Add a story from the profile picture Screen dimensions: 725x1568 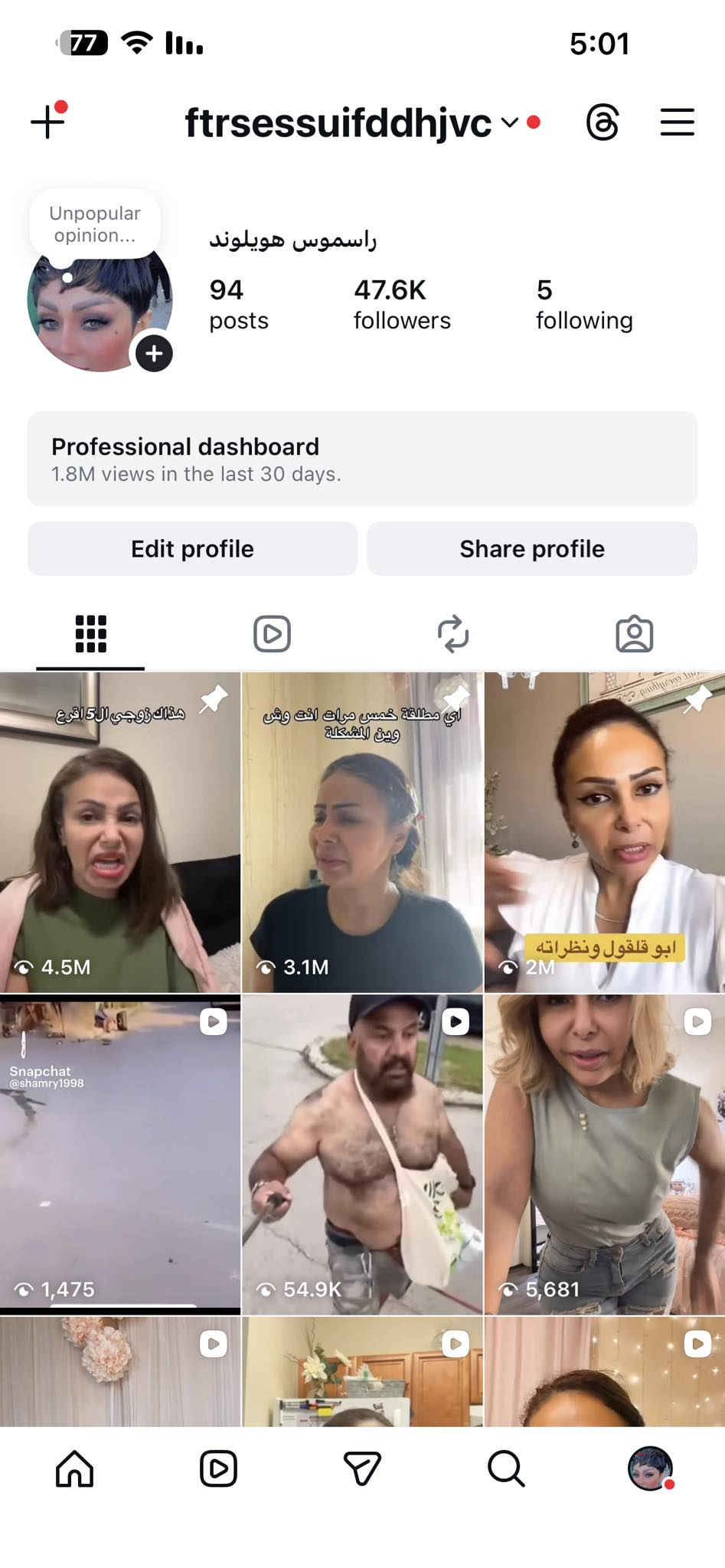154,354
